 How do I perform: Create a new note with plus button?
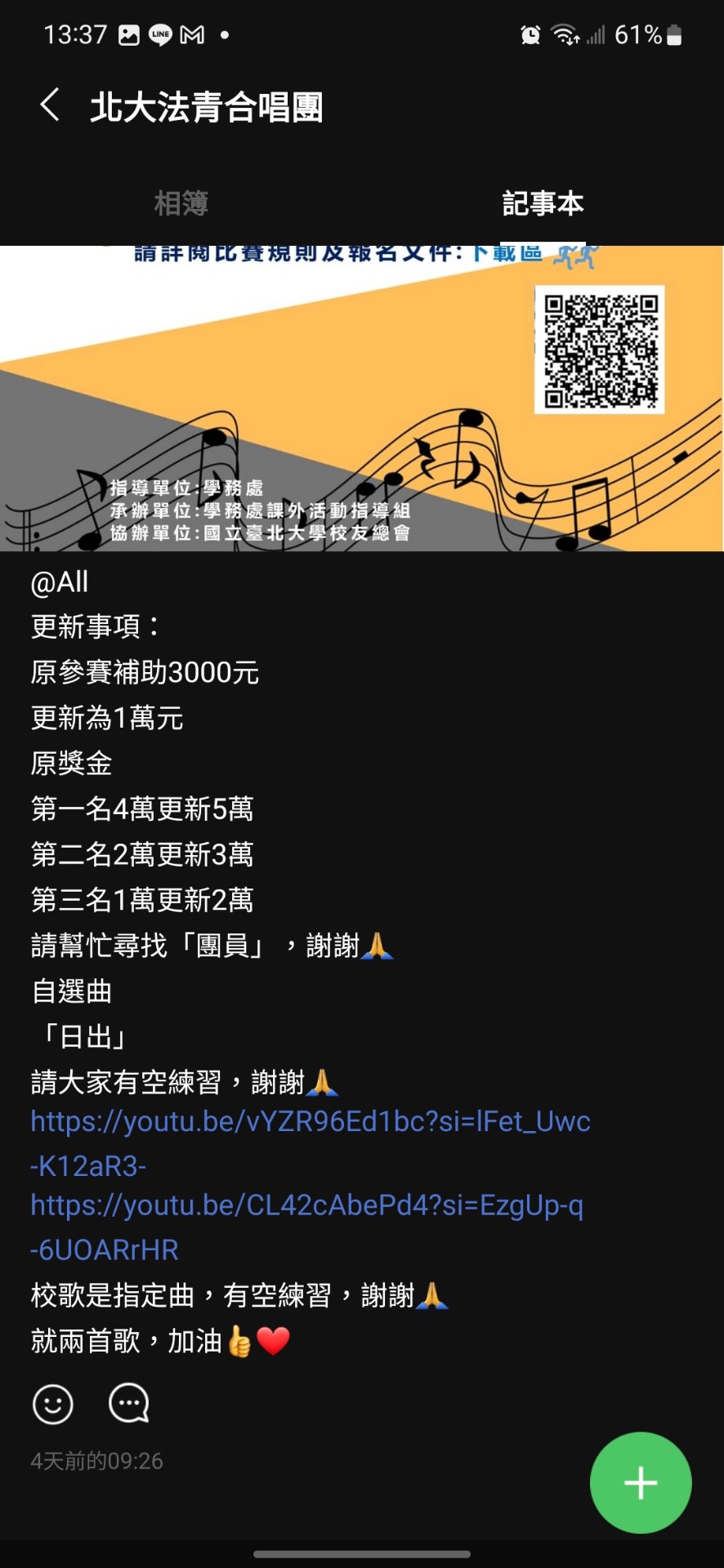pos(641,1482)
